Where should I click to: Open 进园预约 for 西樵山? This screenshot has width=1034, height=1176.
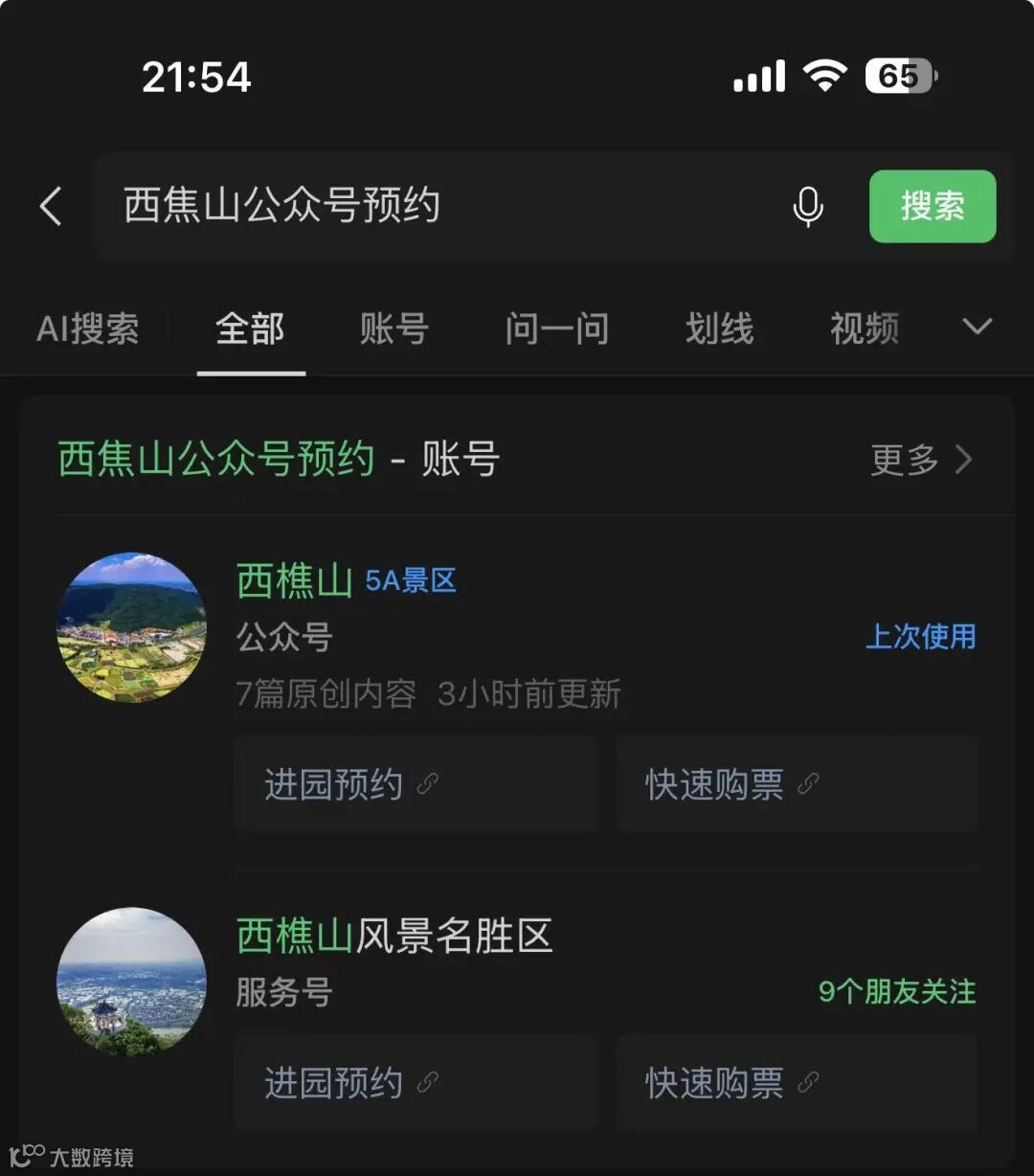[x=416, y=785]
